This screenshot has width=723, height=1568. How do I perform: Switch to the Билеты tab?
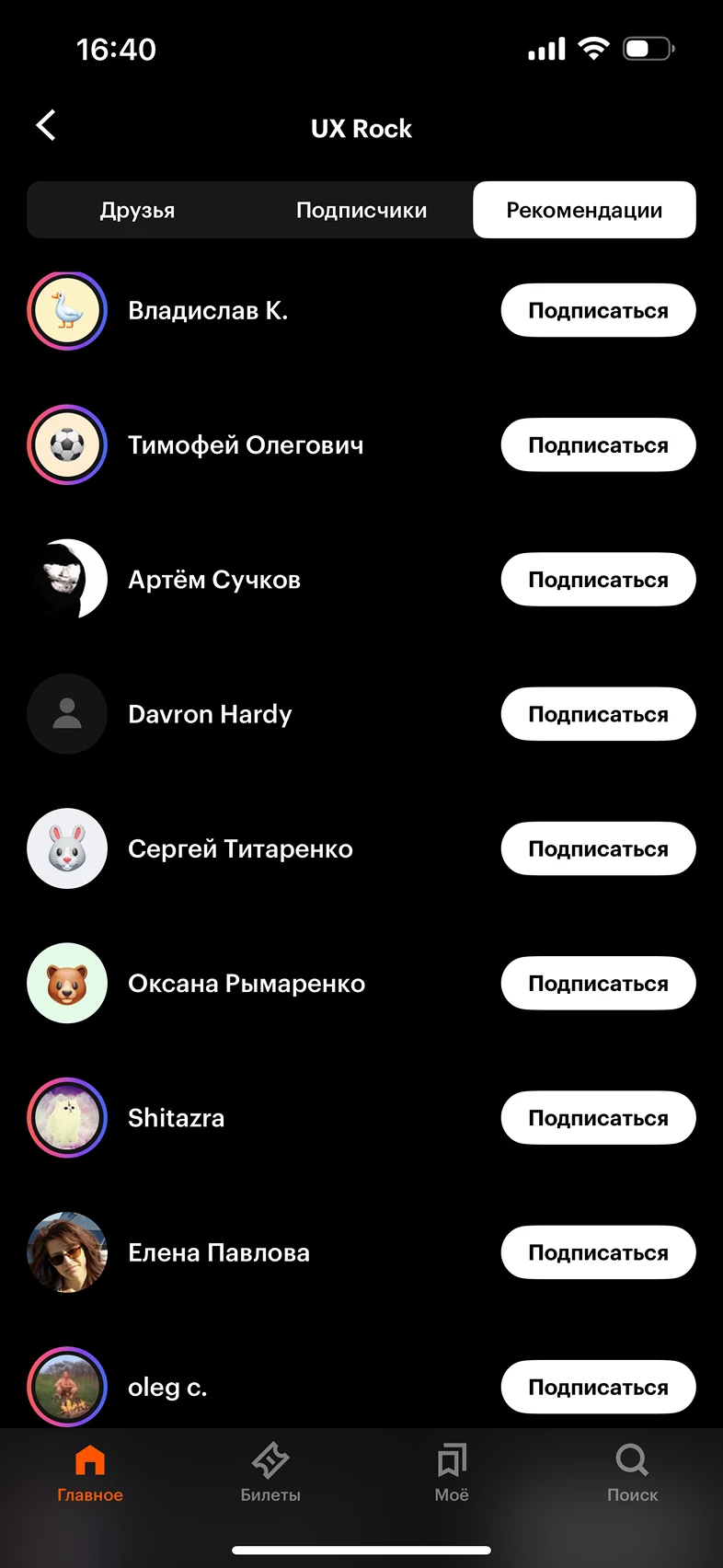point(270,1472)
